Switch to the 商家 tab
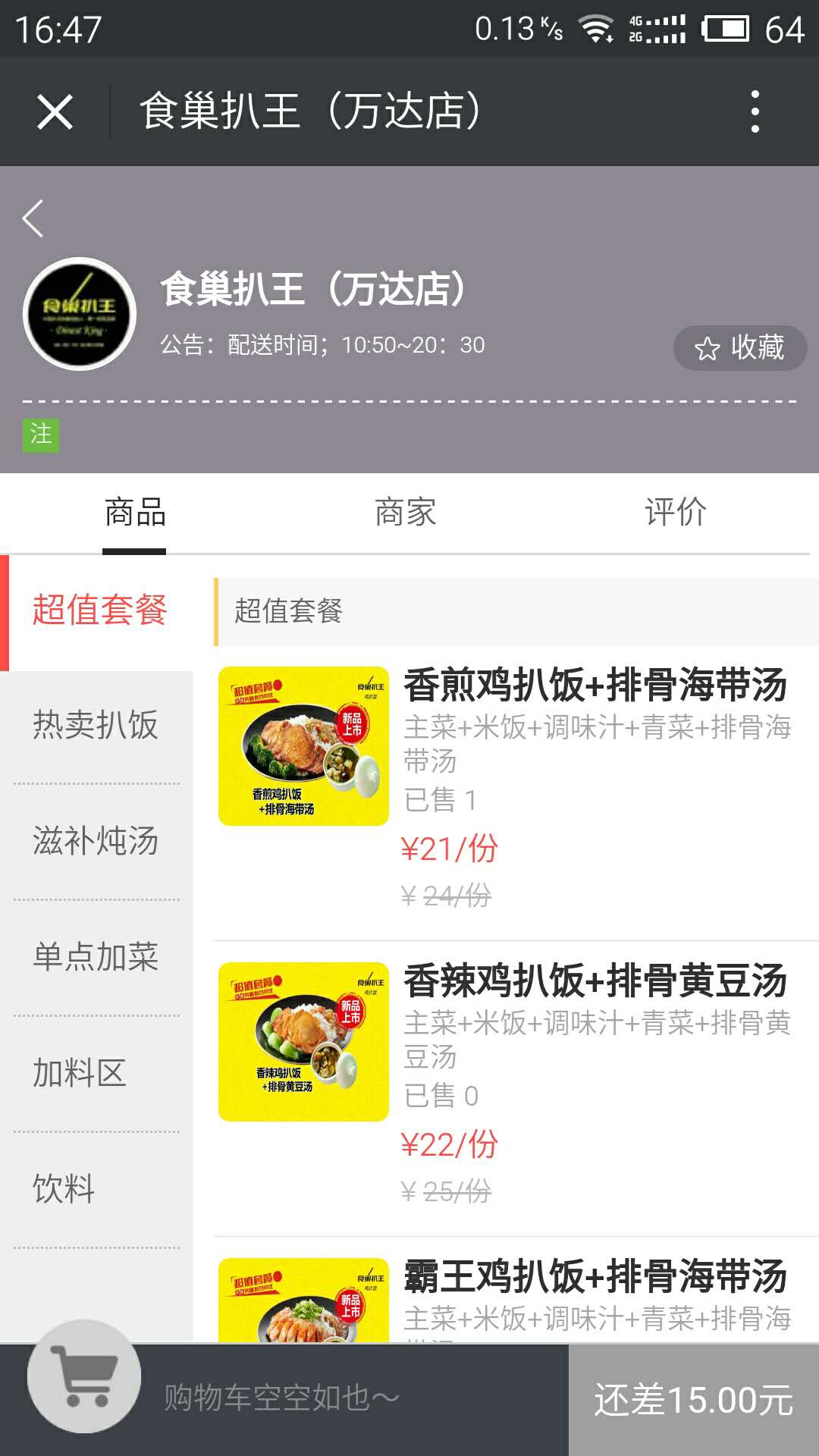This screenshot has width=819, height=1456. (x=403, y=512)
